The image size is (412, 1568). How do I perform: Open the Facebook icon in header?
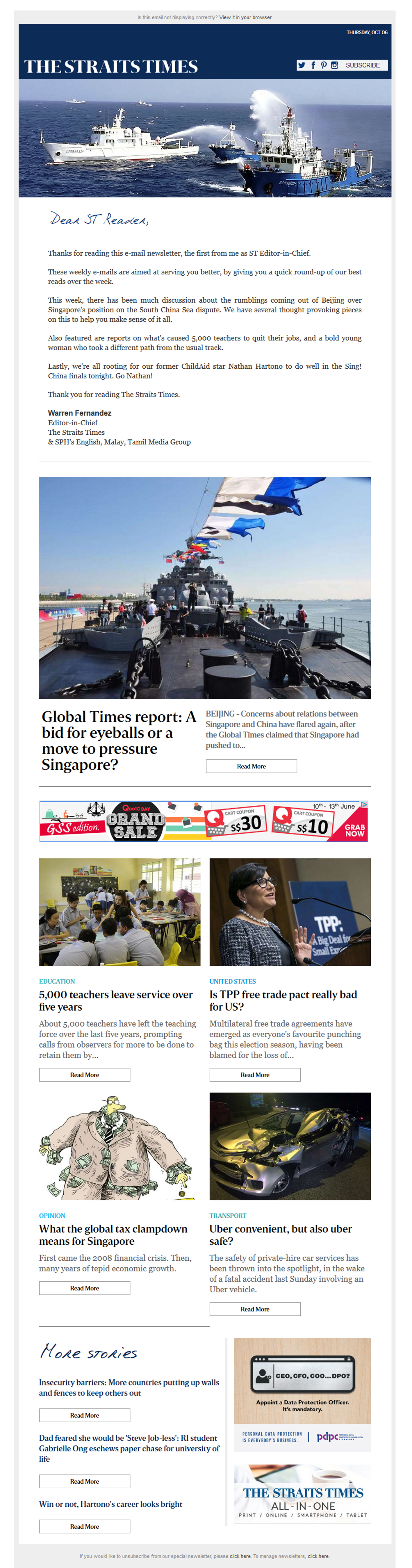click(313, 65)
